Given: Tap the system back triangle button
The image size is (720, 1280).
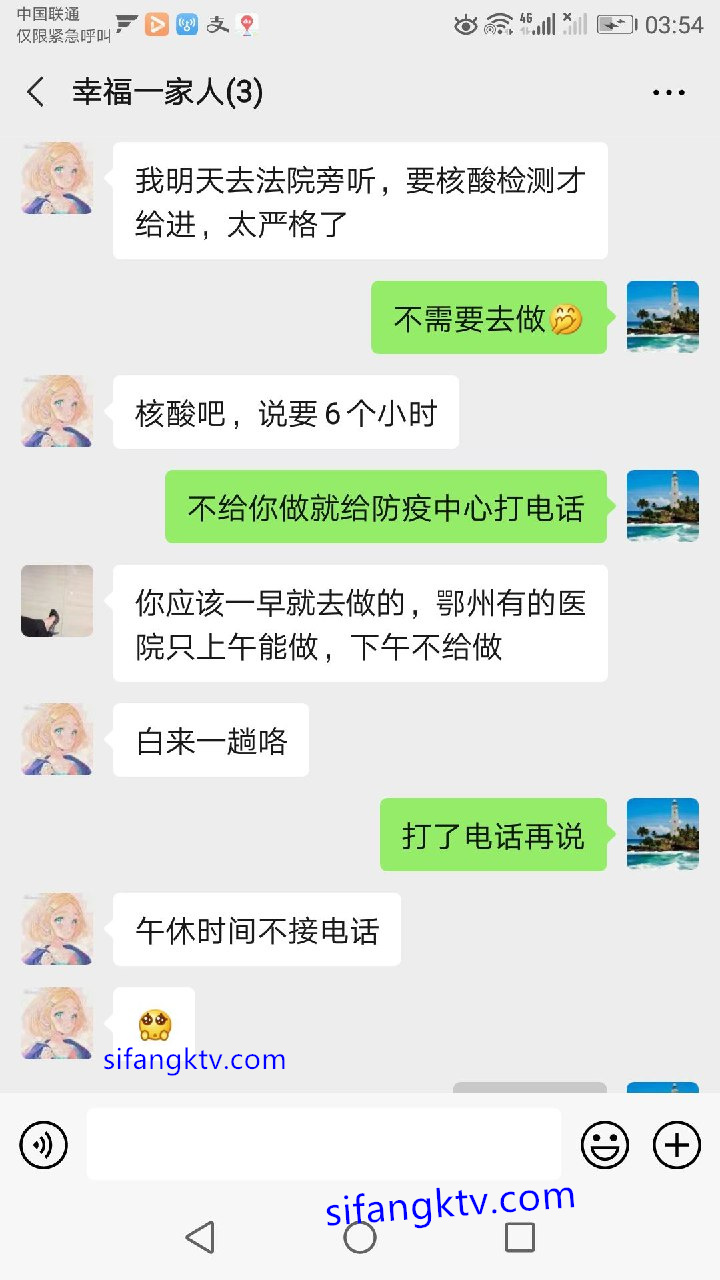Looking at the screenshot, I should [200, 1237].
